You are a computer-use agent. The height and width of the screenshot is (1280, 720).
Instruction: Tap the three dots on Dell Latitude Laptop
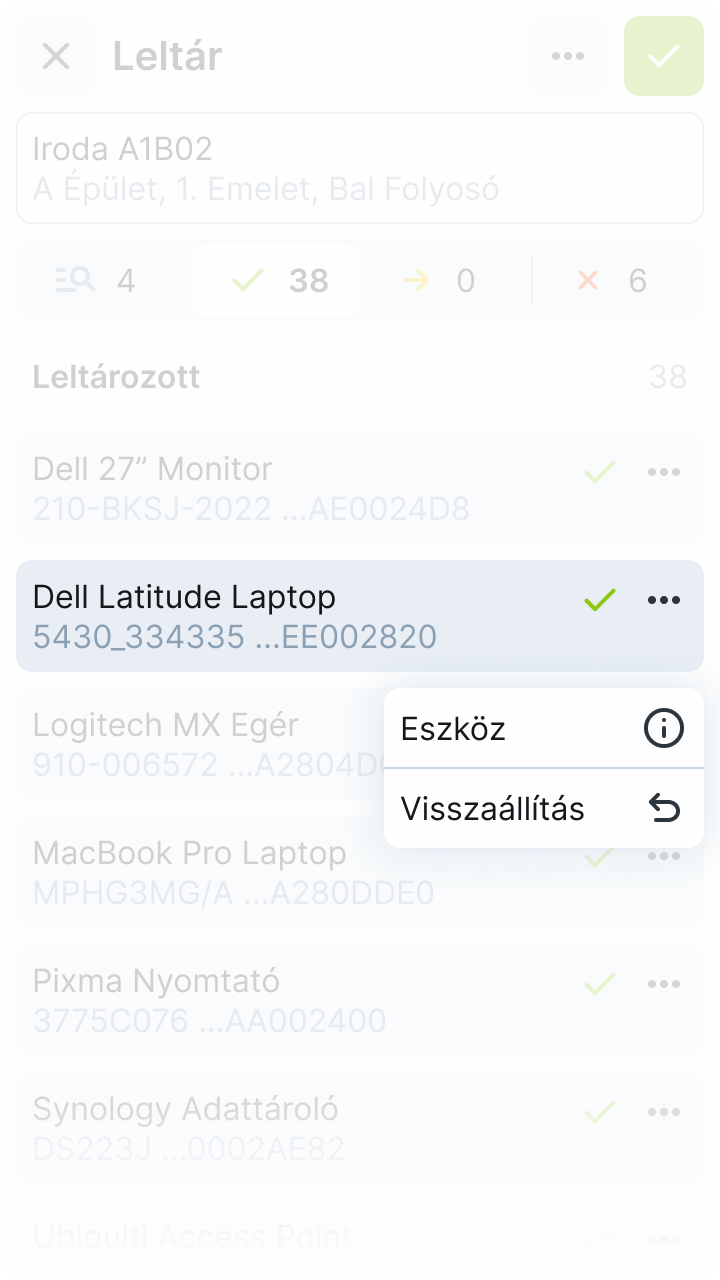click(x=664, y=600)
